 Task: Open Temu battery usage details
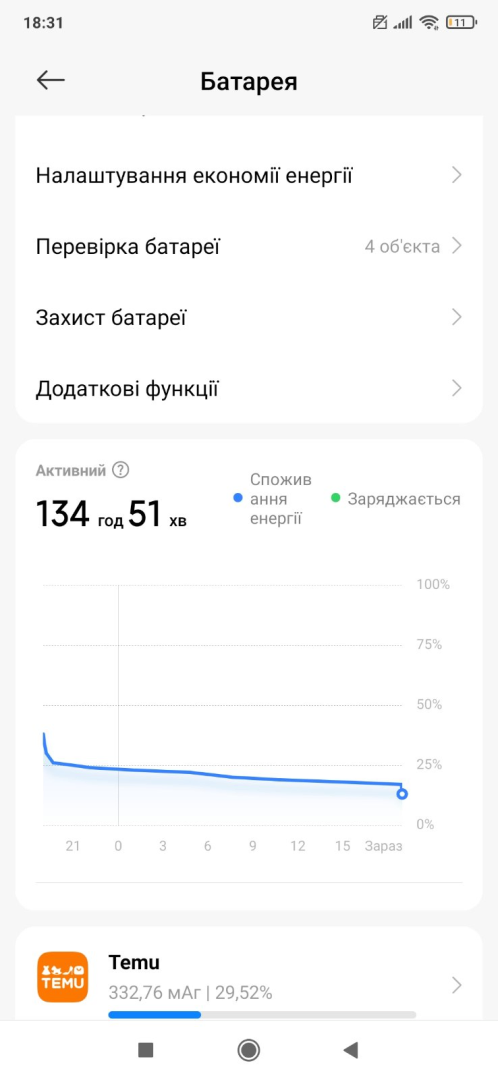pos(249,985)
